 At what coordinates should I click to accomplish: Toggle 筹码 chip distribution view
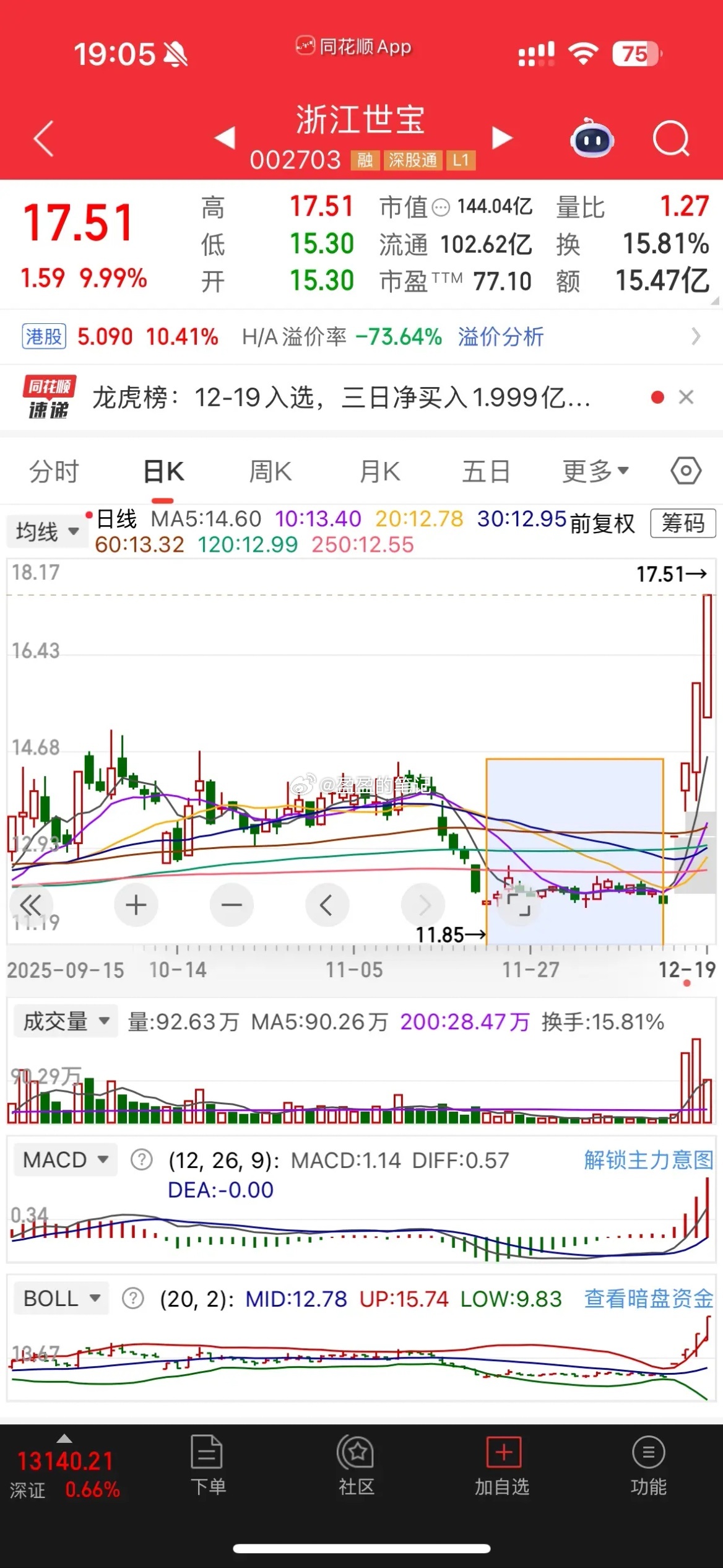tap(683, 524)
